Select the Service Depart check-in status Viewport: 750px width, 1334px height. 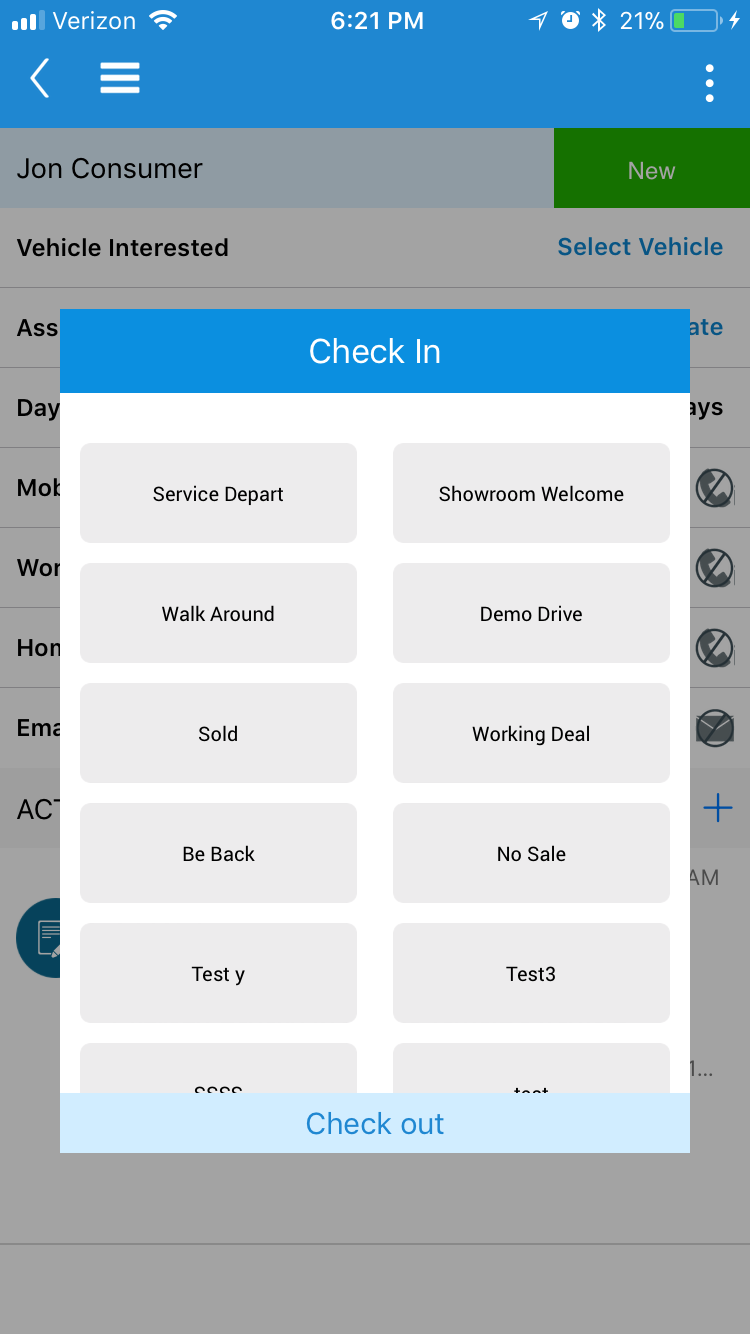218,493
